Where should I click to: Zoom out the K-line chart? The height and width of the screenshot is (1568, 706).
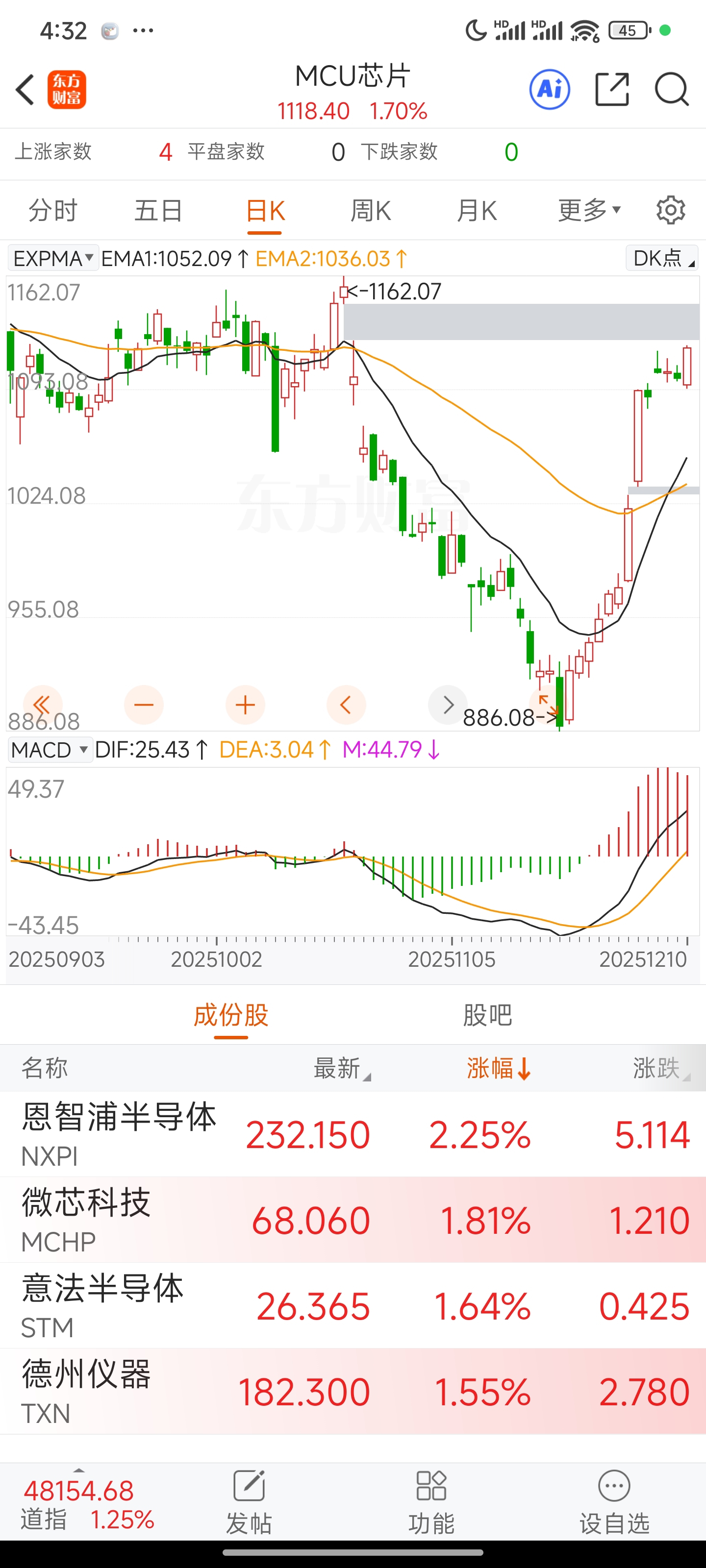coord(144,705)
